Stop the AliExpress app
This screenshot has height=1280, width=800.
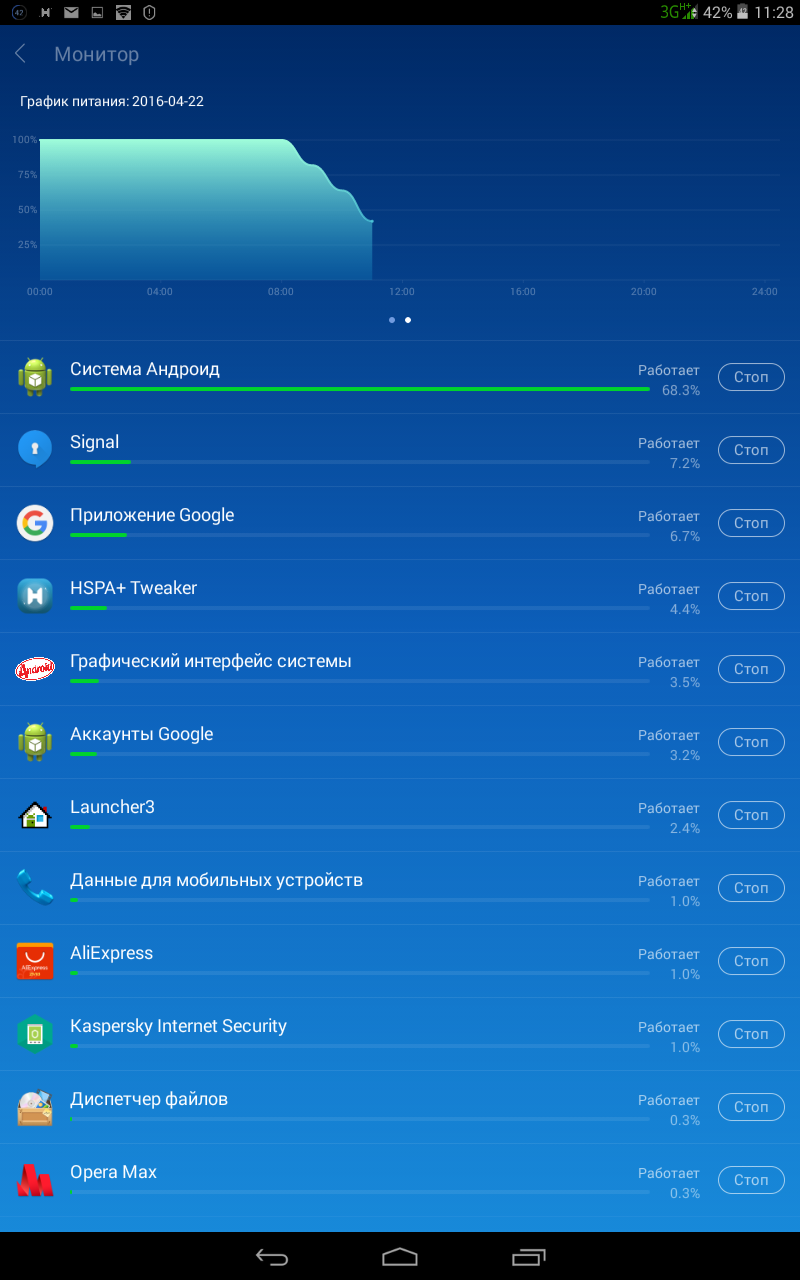tap(751, 961)
